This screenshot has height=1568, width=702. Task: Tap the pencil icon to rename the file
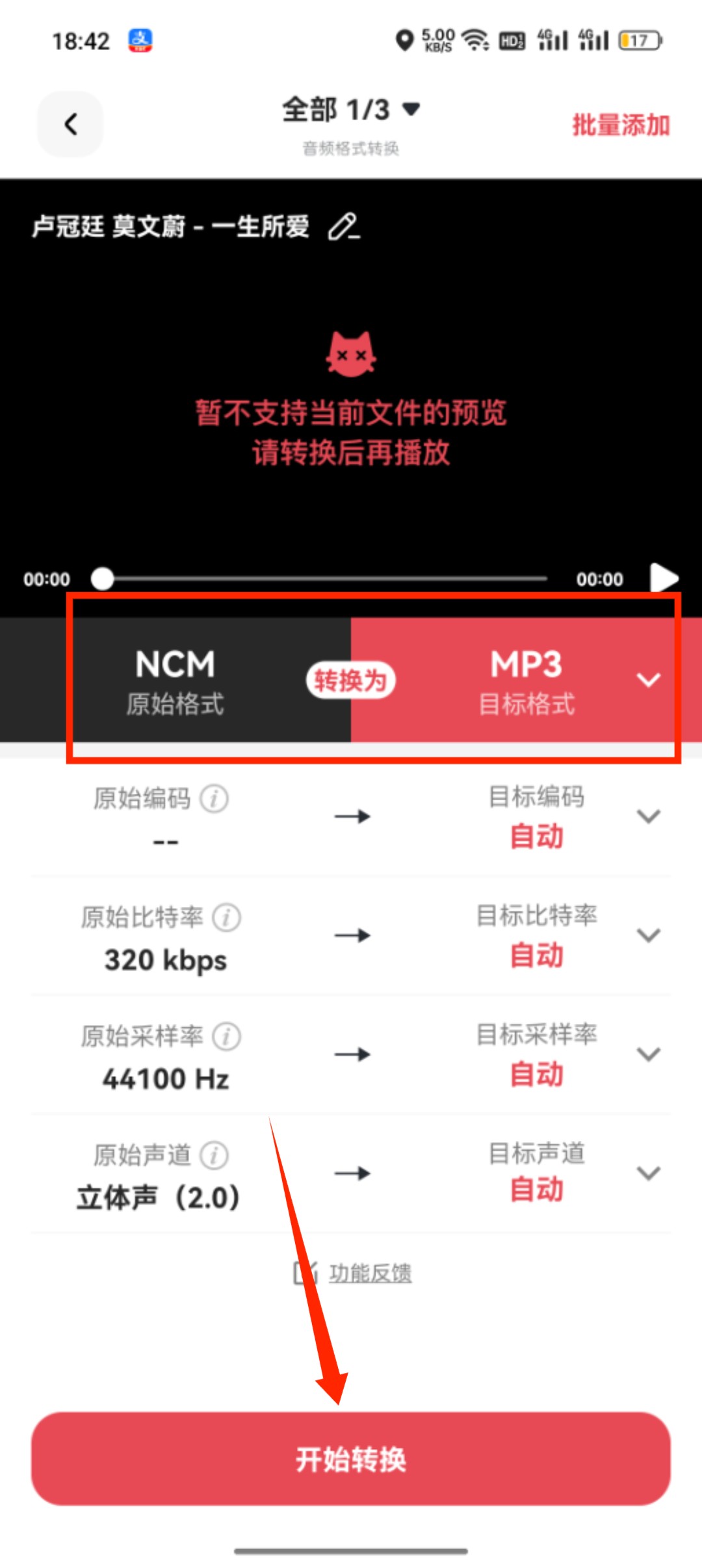coord(343,227)
